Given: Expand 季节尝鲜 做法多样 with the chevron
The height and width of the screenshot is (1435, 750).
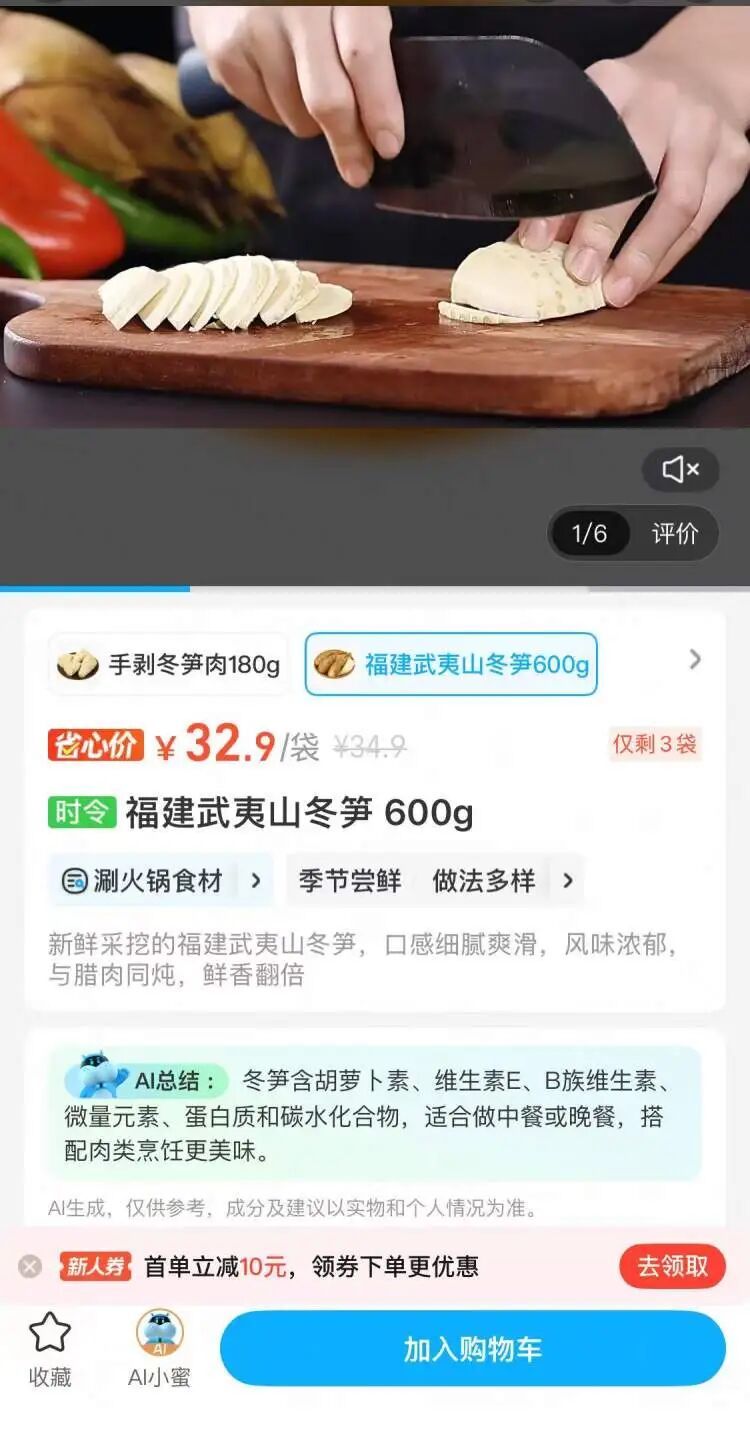Looking at the screenshot, I should [565, 881].
